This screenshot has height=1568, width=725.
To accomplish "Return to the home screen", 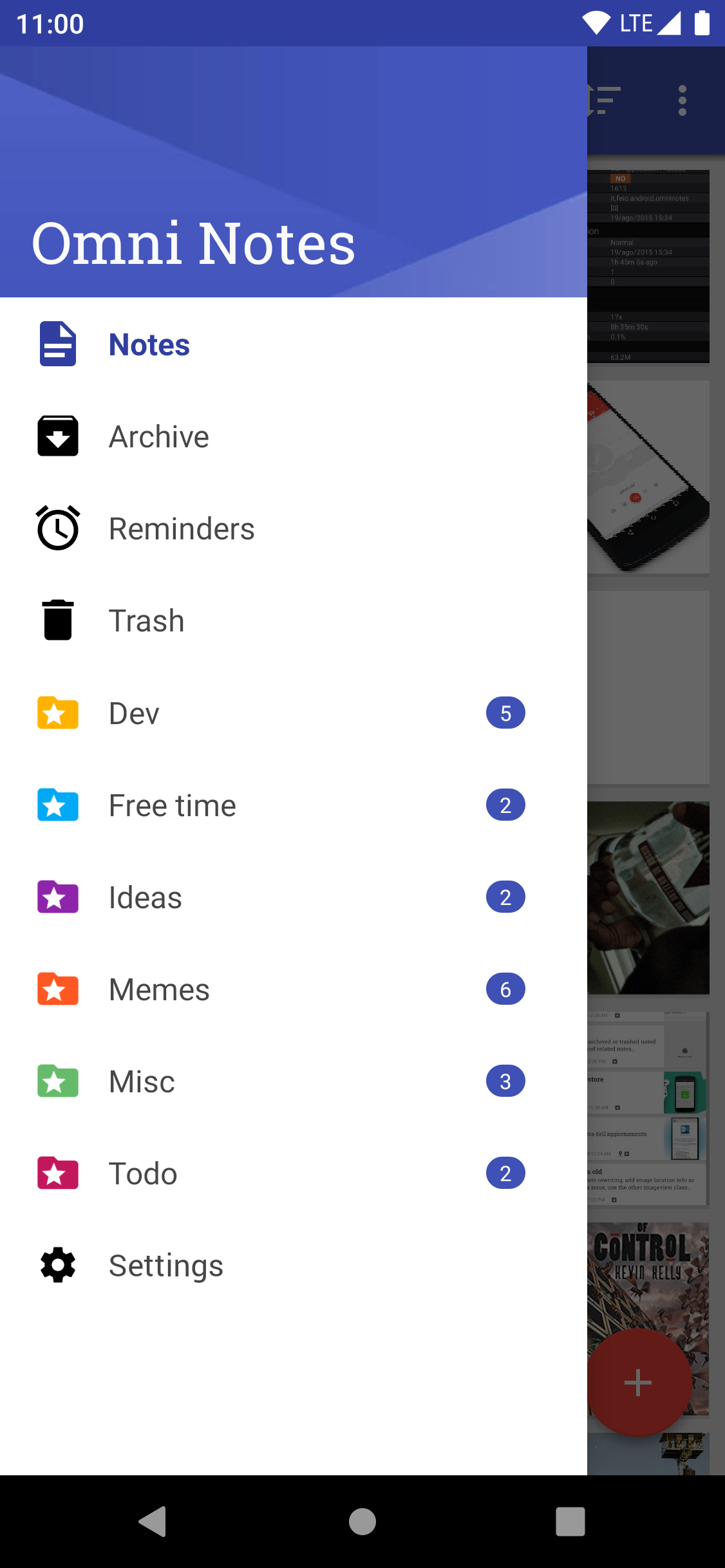I will coord(362,1521).
